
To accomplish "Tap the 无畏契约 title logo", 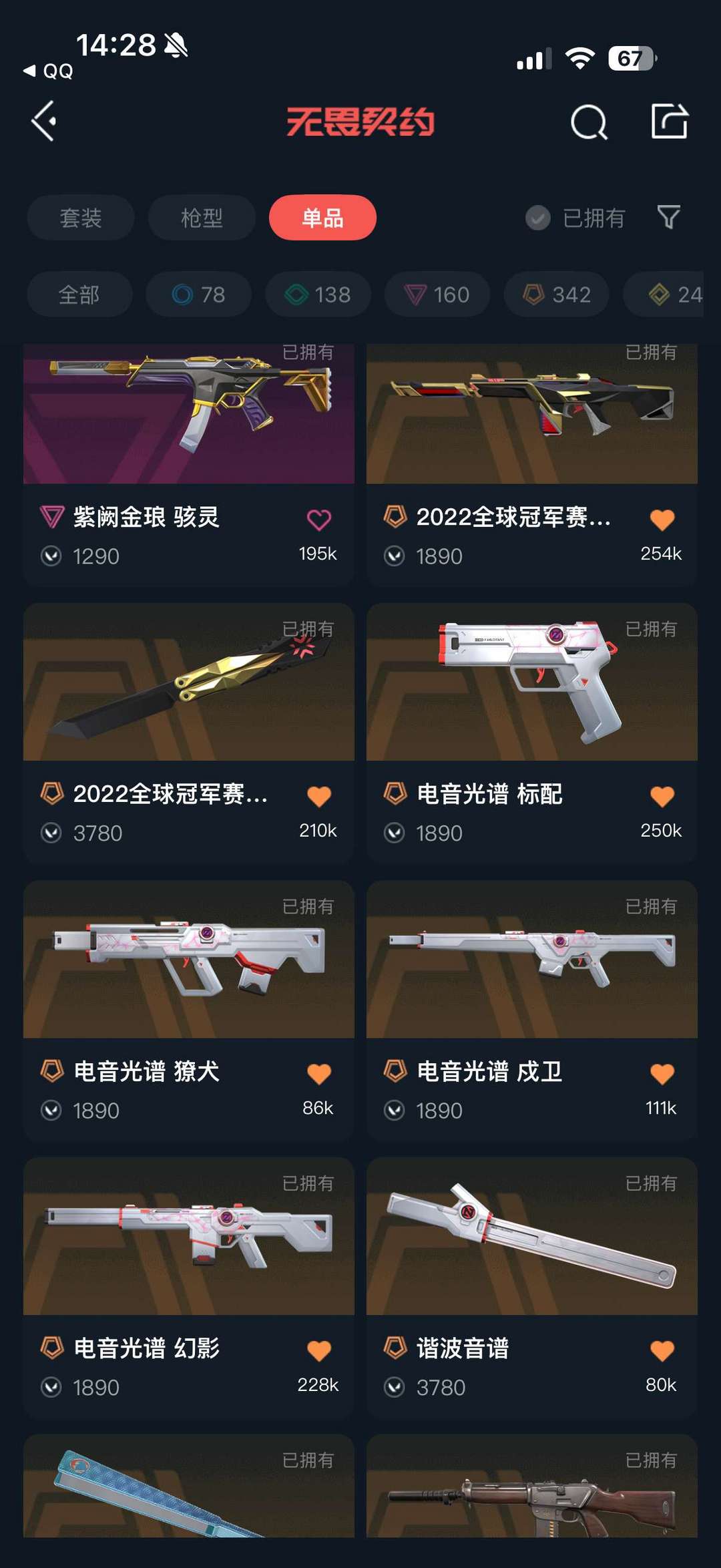I will [360, 122].
